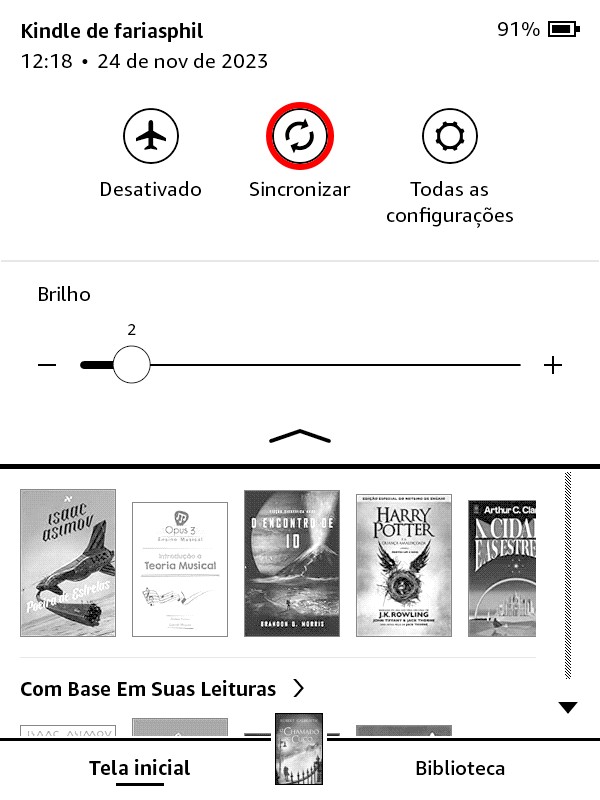Toggle airplane mode icon
The image size is (600, 800).
pyautogui.click(x=150, y=136)
